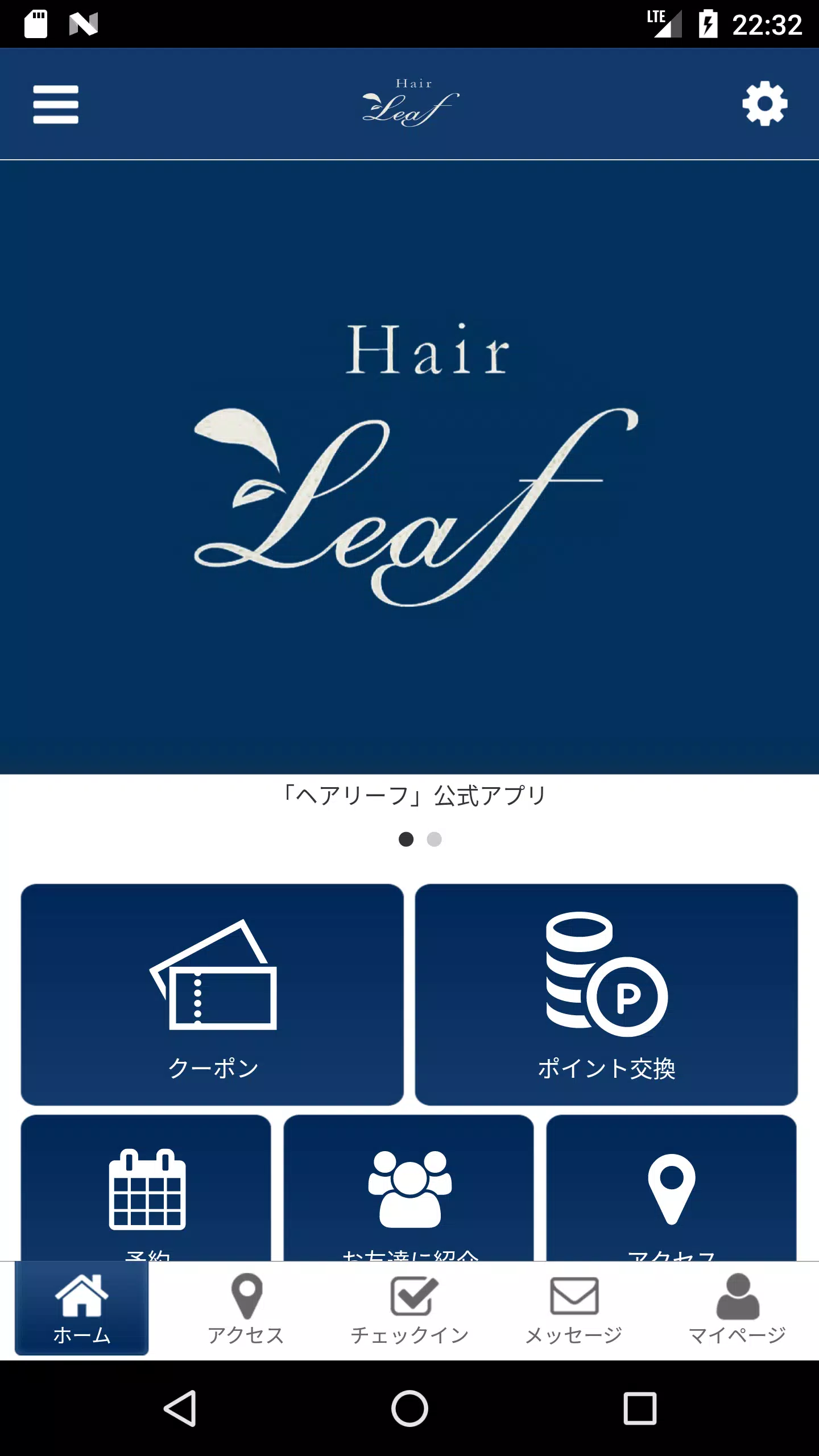
Task: Select the second banner page dot
Action: point(435,839)
